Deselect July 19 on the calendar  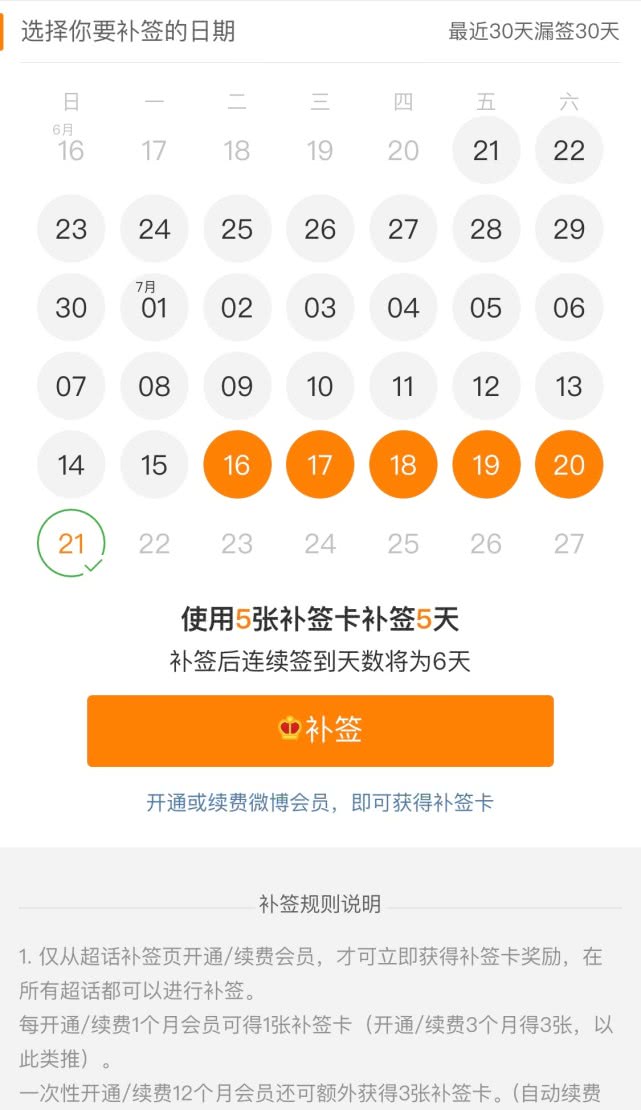(x=486, y=464)
